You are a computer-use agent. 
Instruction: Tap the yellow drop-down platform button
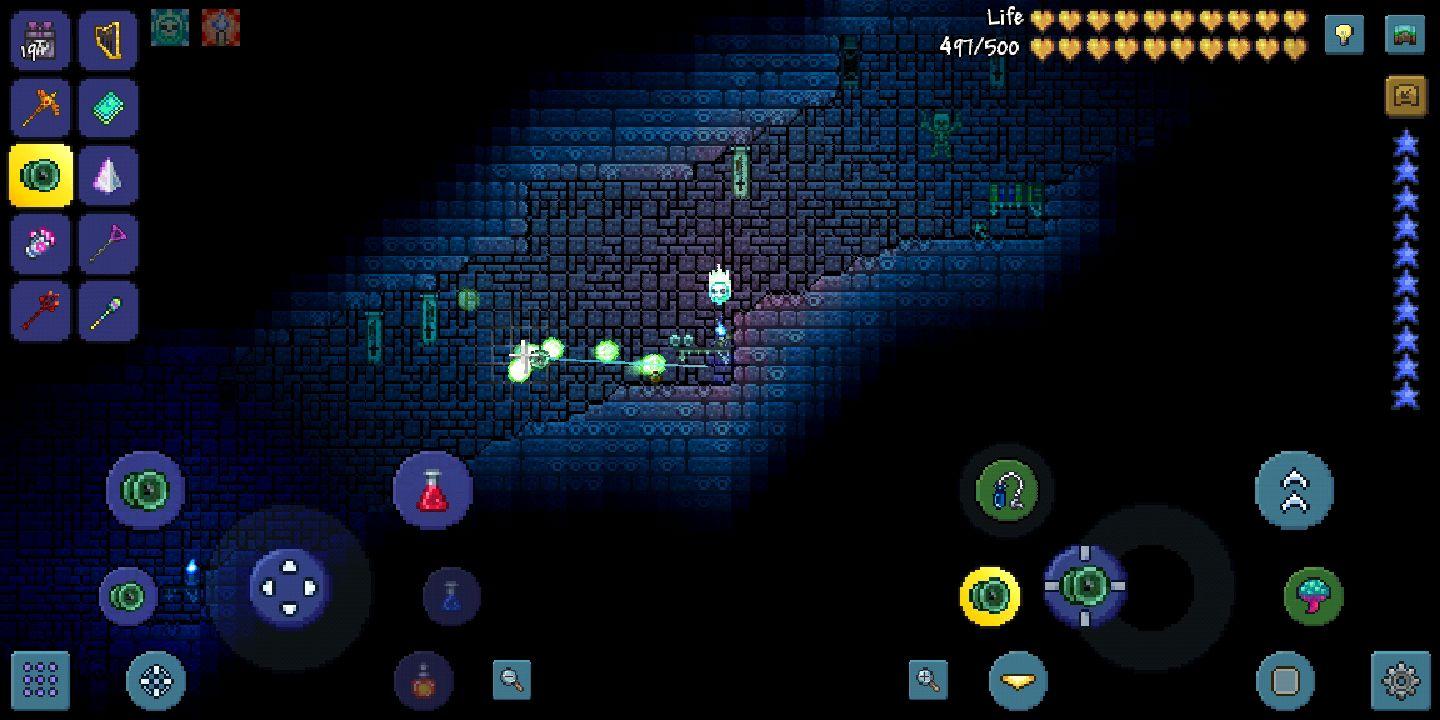pos(1018,681)
